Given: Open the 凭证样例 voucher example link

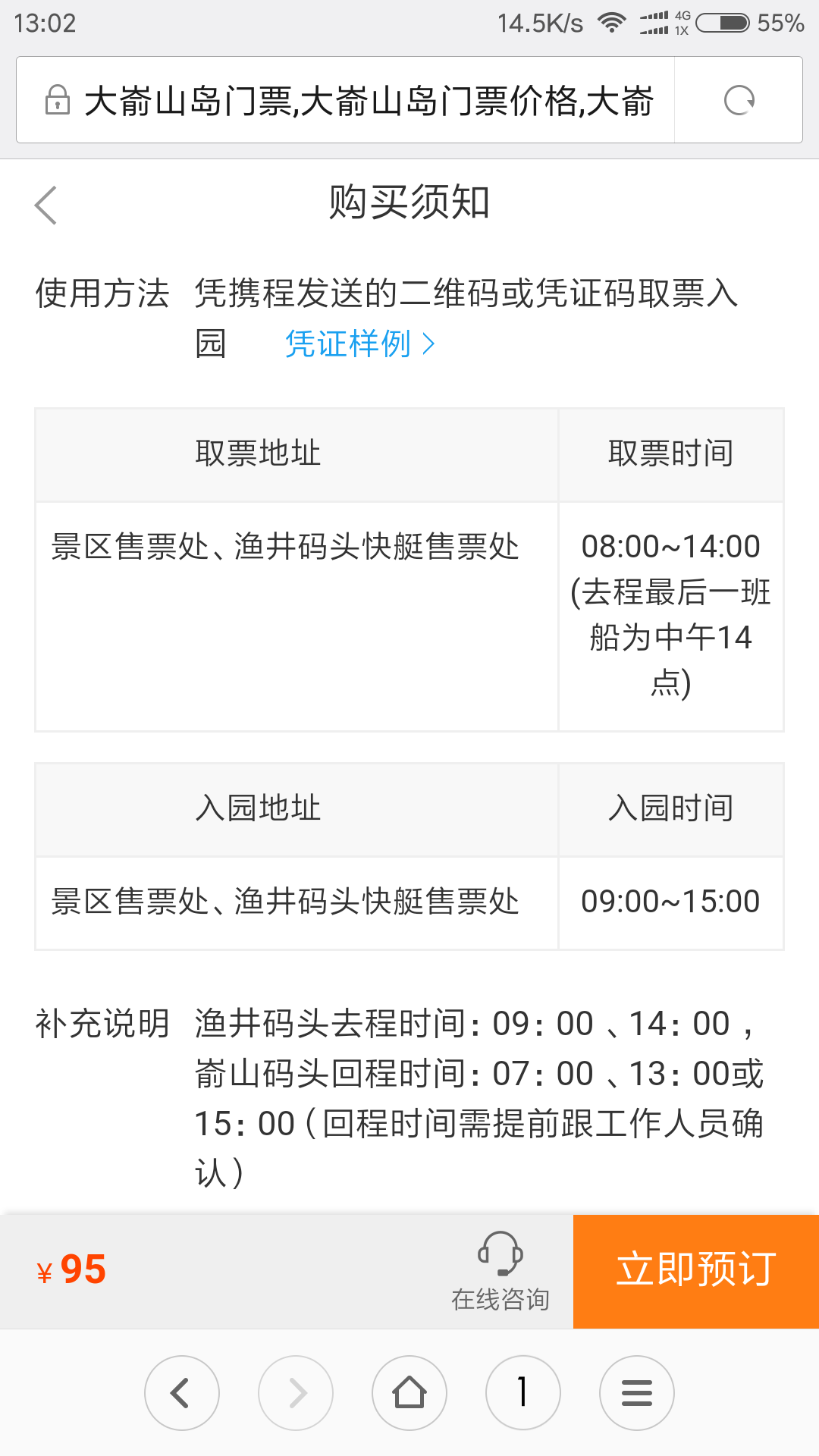Looking at the screenshot, I should point(360,344).
